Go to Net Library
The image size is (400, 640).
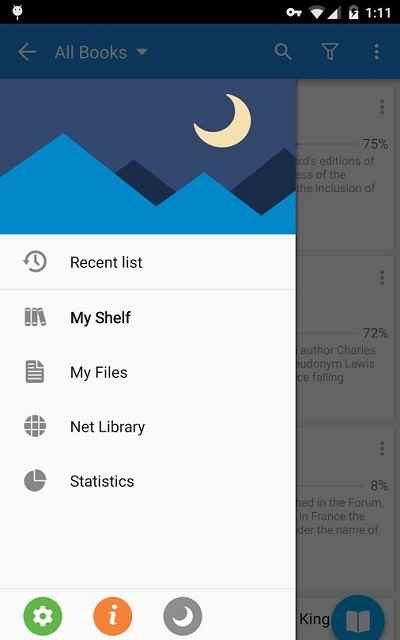click(x=148, y=427)
